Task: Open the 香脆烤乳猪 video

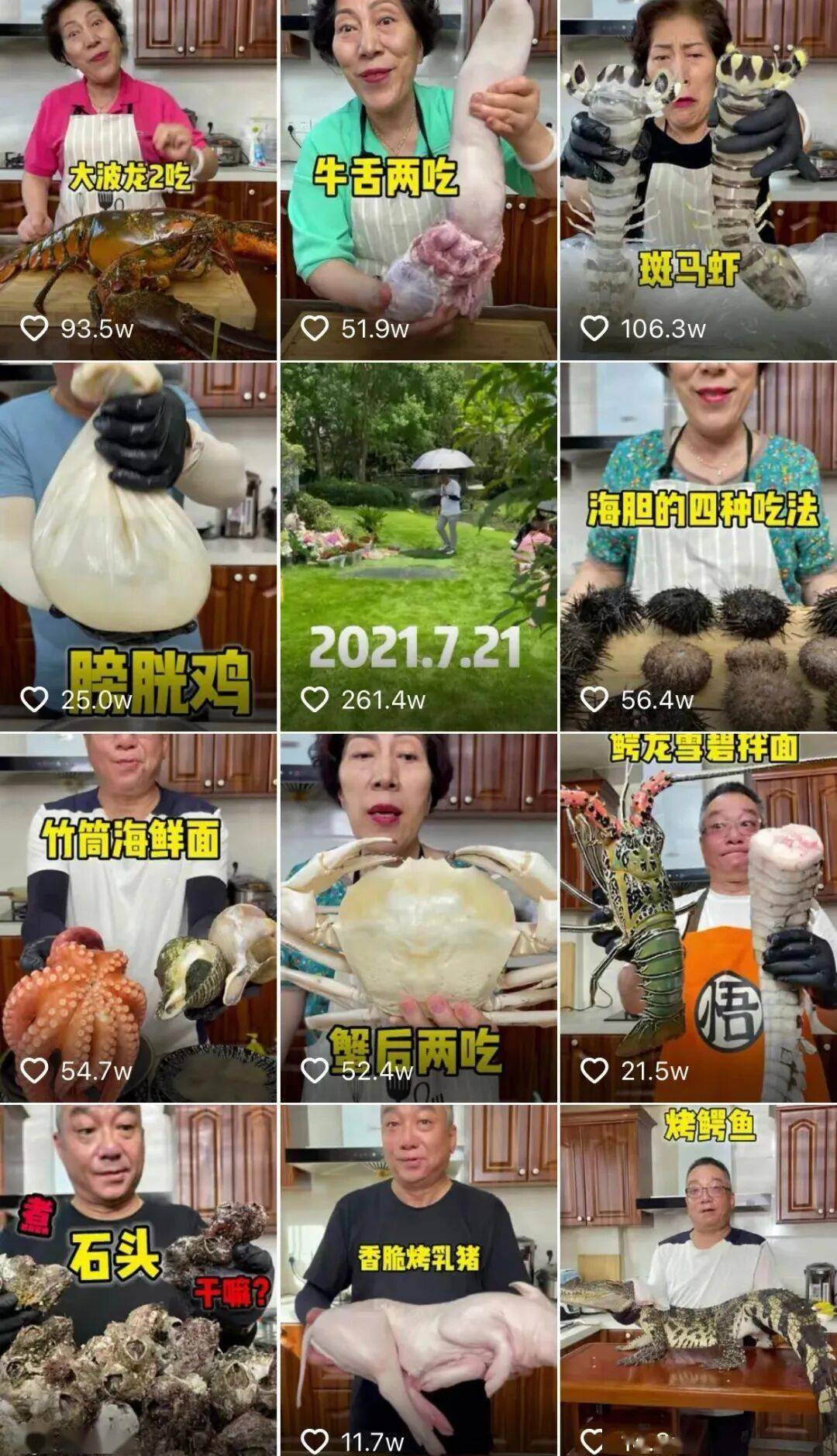Action: pos(418,1279)
